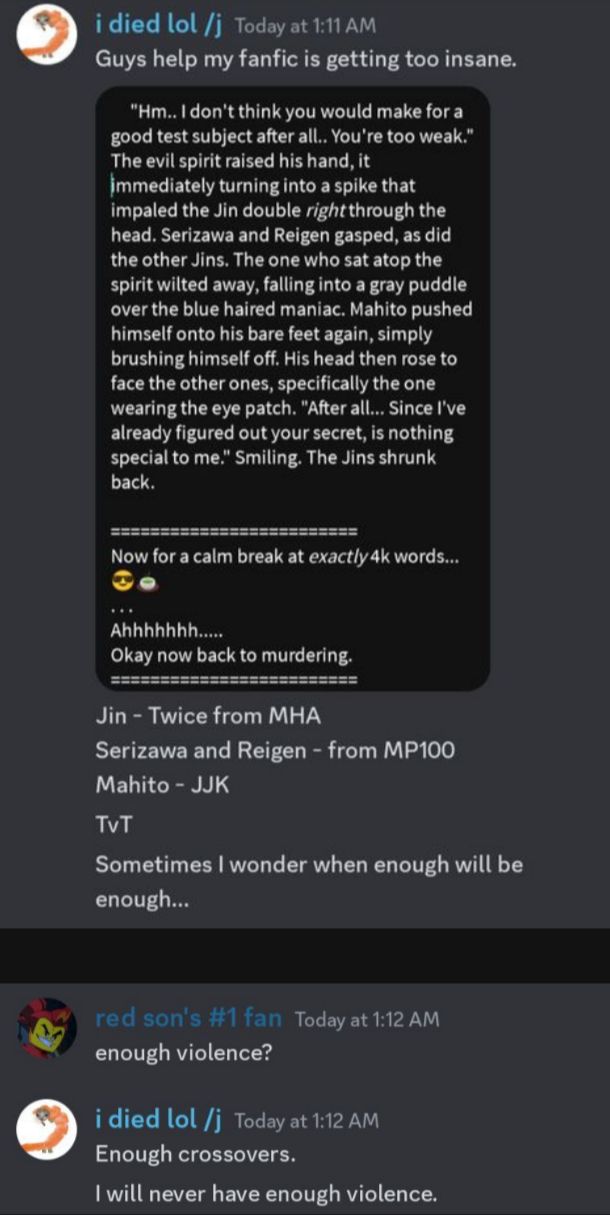Screen dimensions: 610x1215
Task: Open red son's #1 fan's avatar
Action: (47, 1027)
